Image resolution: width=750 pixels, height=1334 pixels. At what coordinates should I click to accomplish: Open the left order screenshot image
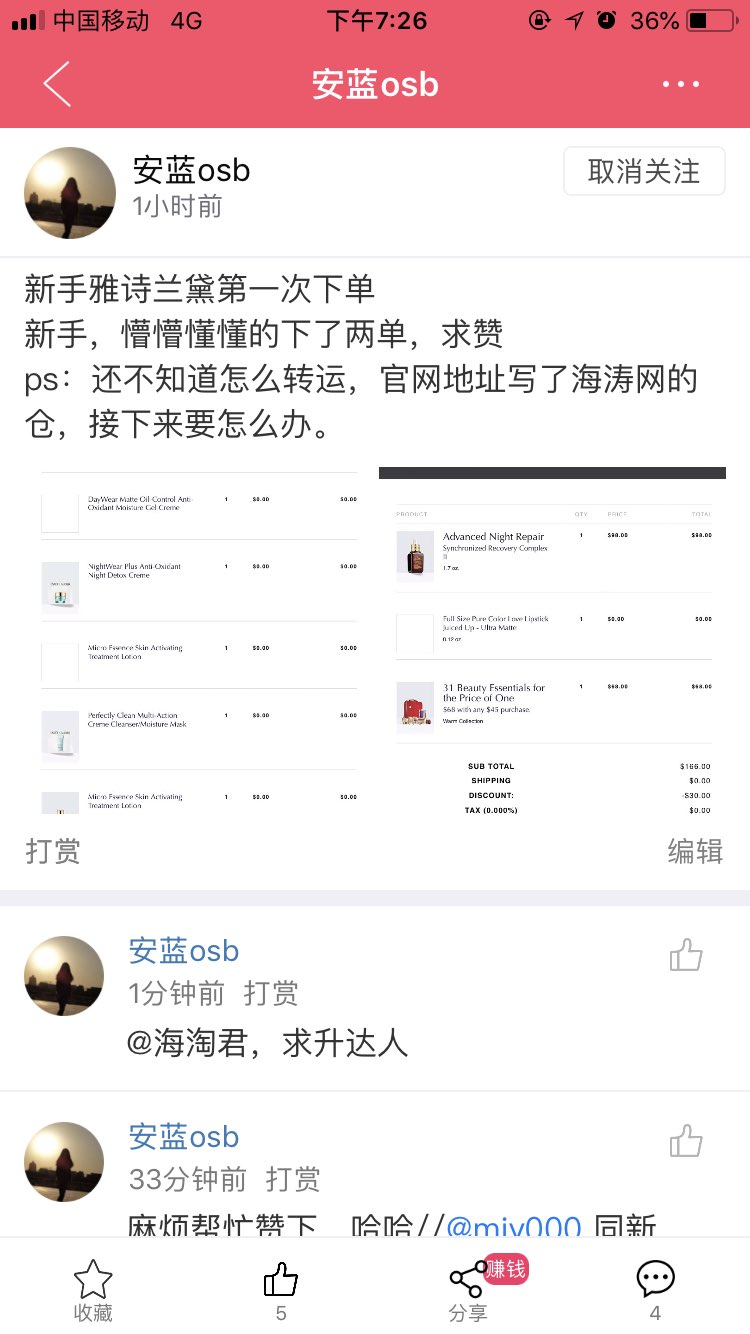click(x=199, y=642)
